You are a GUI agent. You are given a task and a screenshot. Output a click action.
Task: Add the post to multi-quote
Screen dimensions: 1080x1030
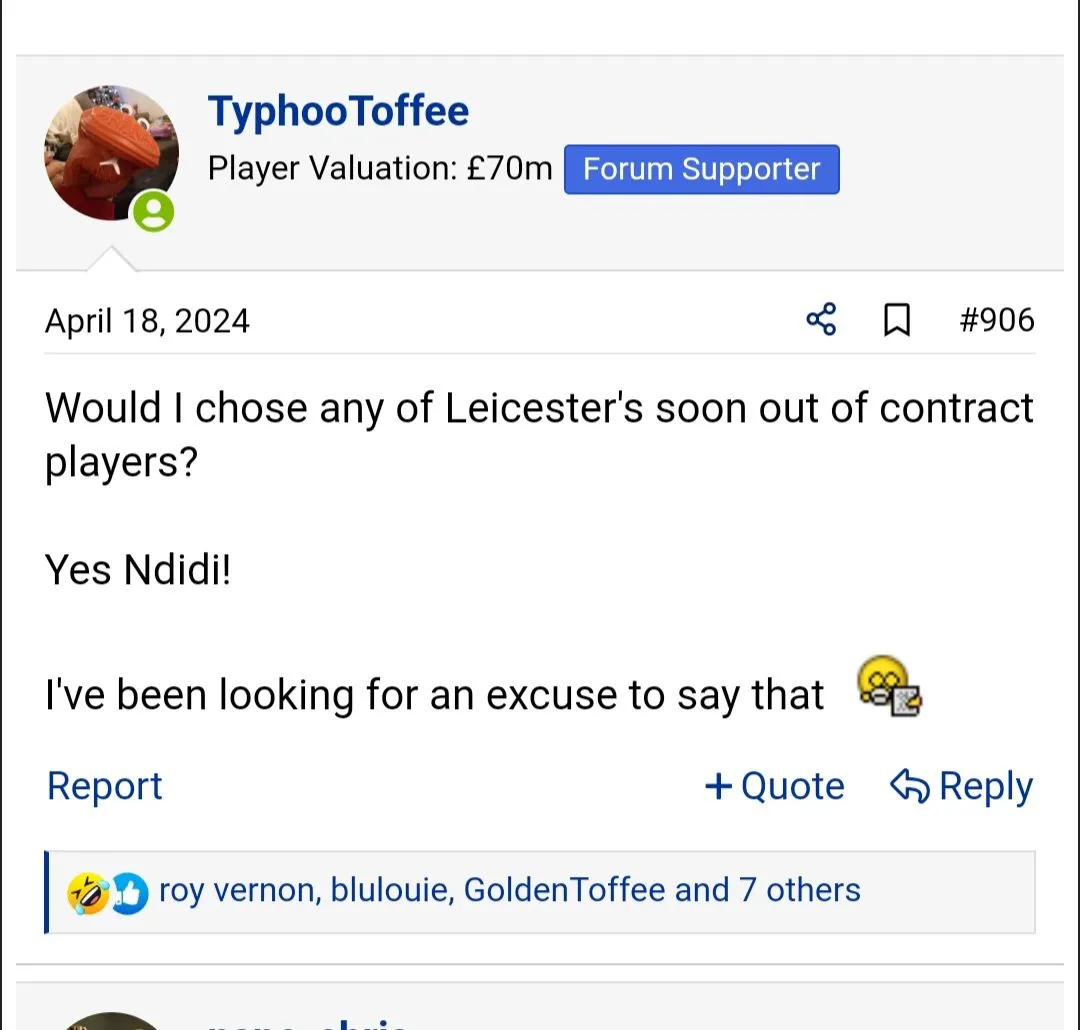click(775, 786)
